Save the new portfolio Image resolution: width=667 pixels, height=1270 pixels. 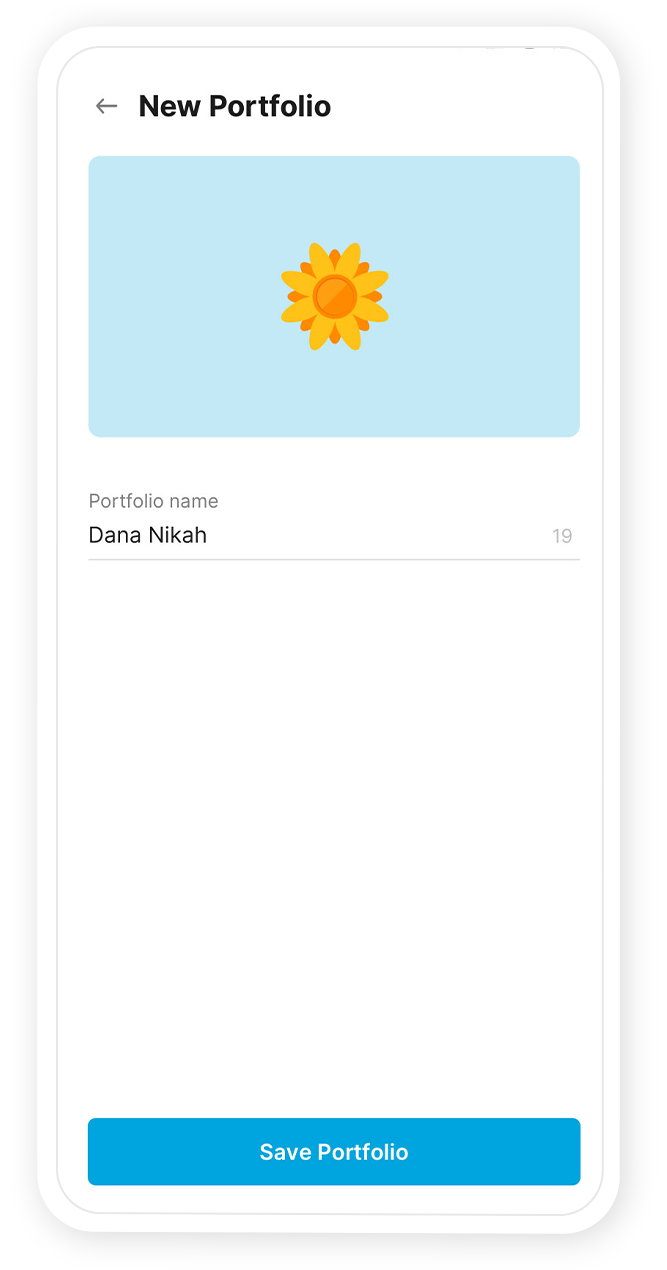(x=334, y=1151)
